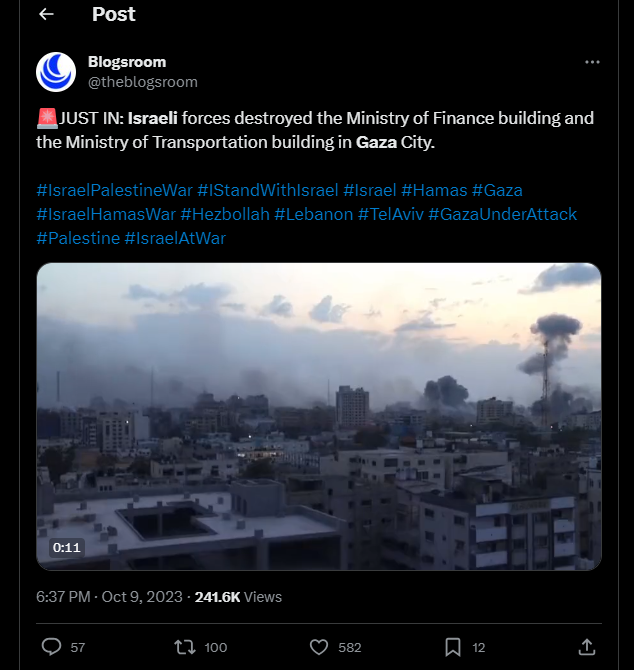Image resolution: width=634 pixels, height=670 pixels.
Task: Open the post's three-dot more menu
Action: tap(592, 62)
